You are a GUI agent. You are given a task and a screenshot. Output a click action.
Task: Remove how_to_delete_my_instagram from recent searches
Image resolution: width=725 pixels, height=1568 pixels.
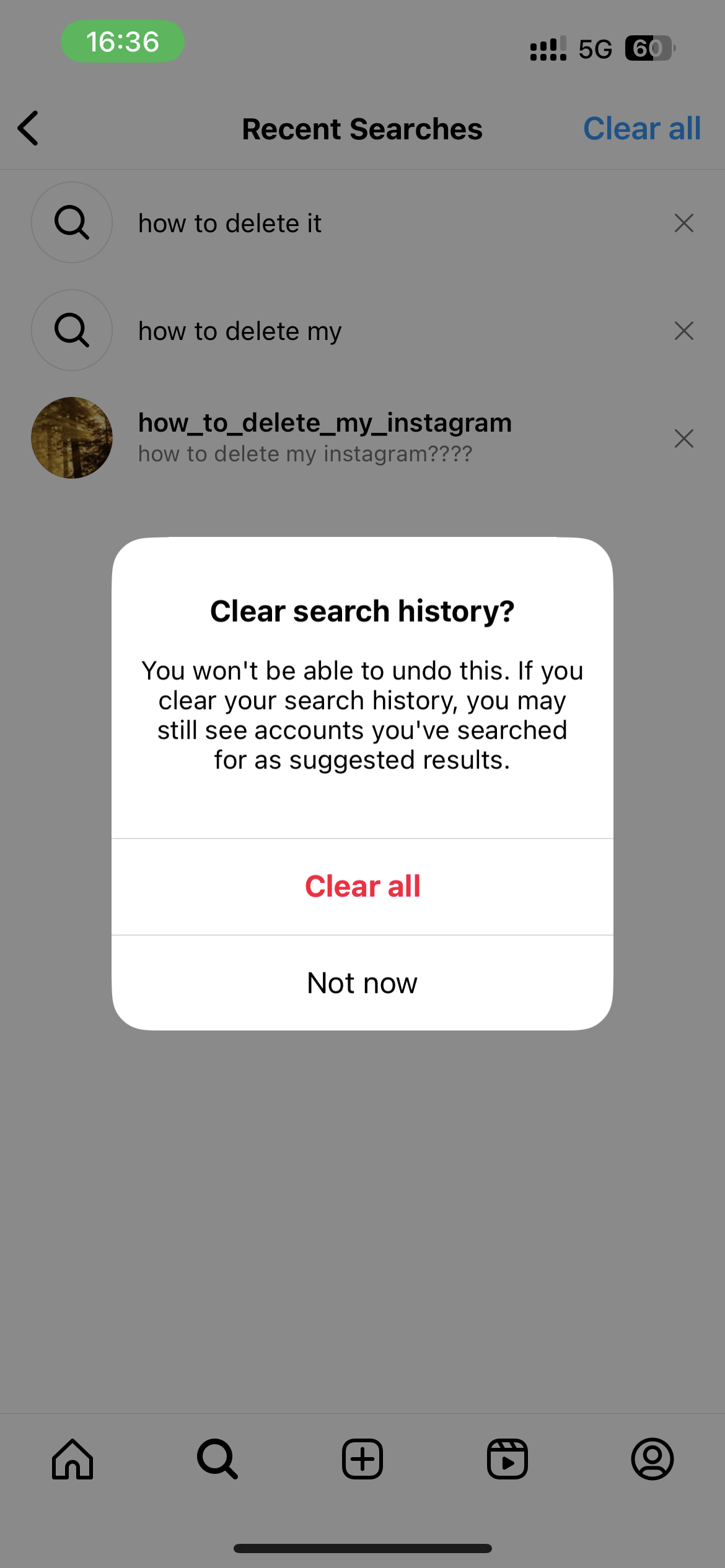tap(683, 438)
